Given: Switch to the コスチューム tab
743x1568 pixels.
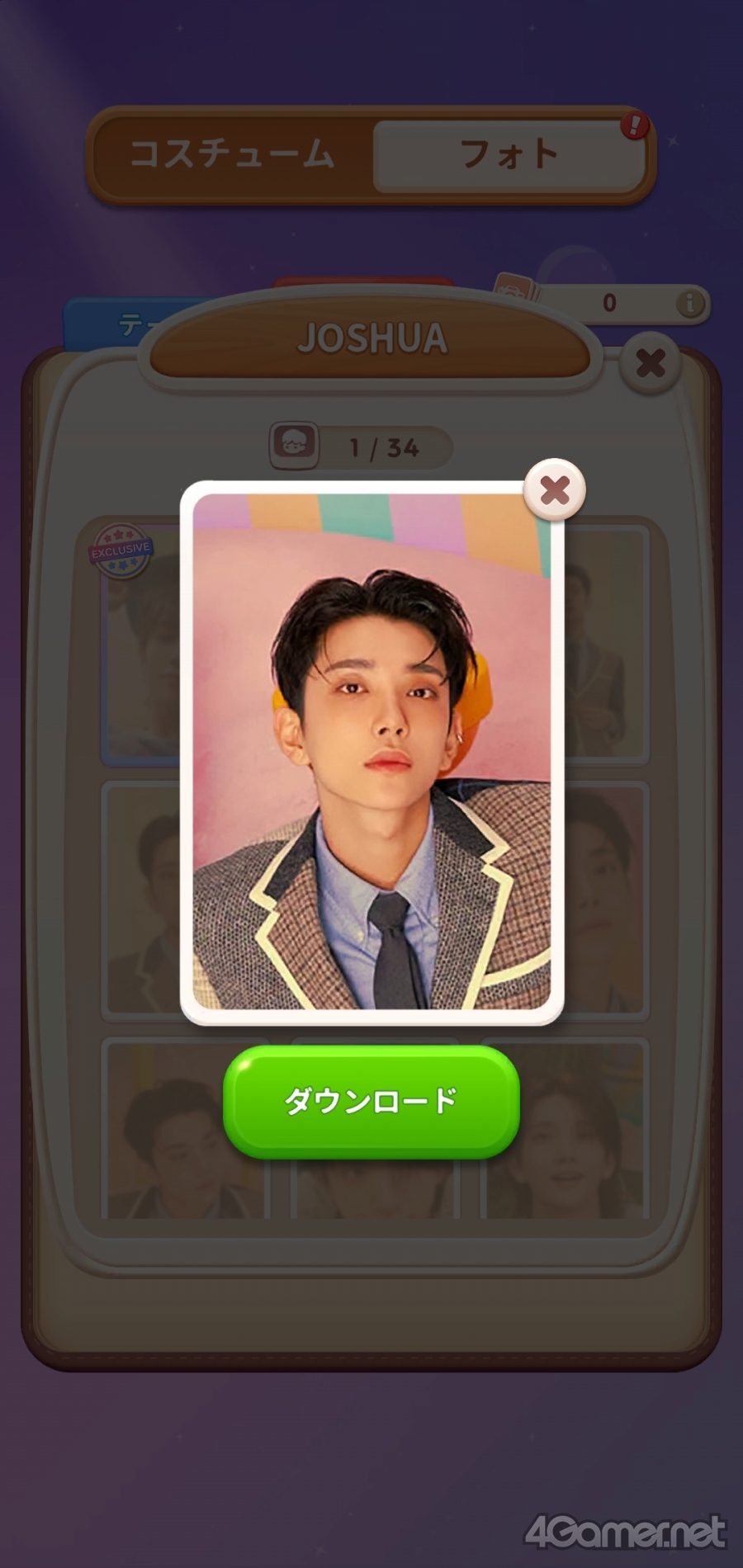Looking at the screenshot, I should [233, 154].
